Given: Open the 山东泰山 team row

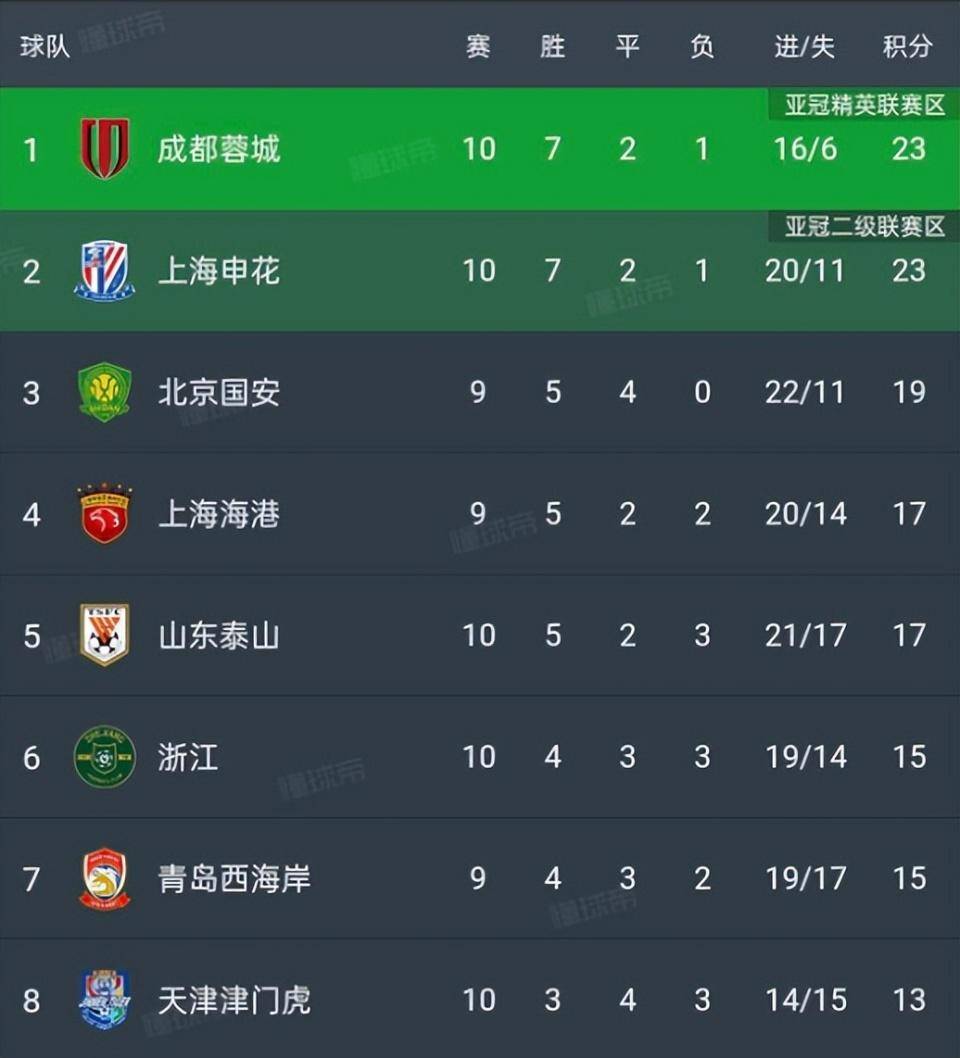Looking at the screenshot, I should tap(218, 635).
